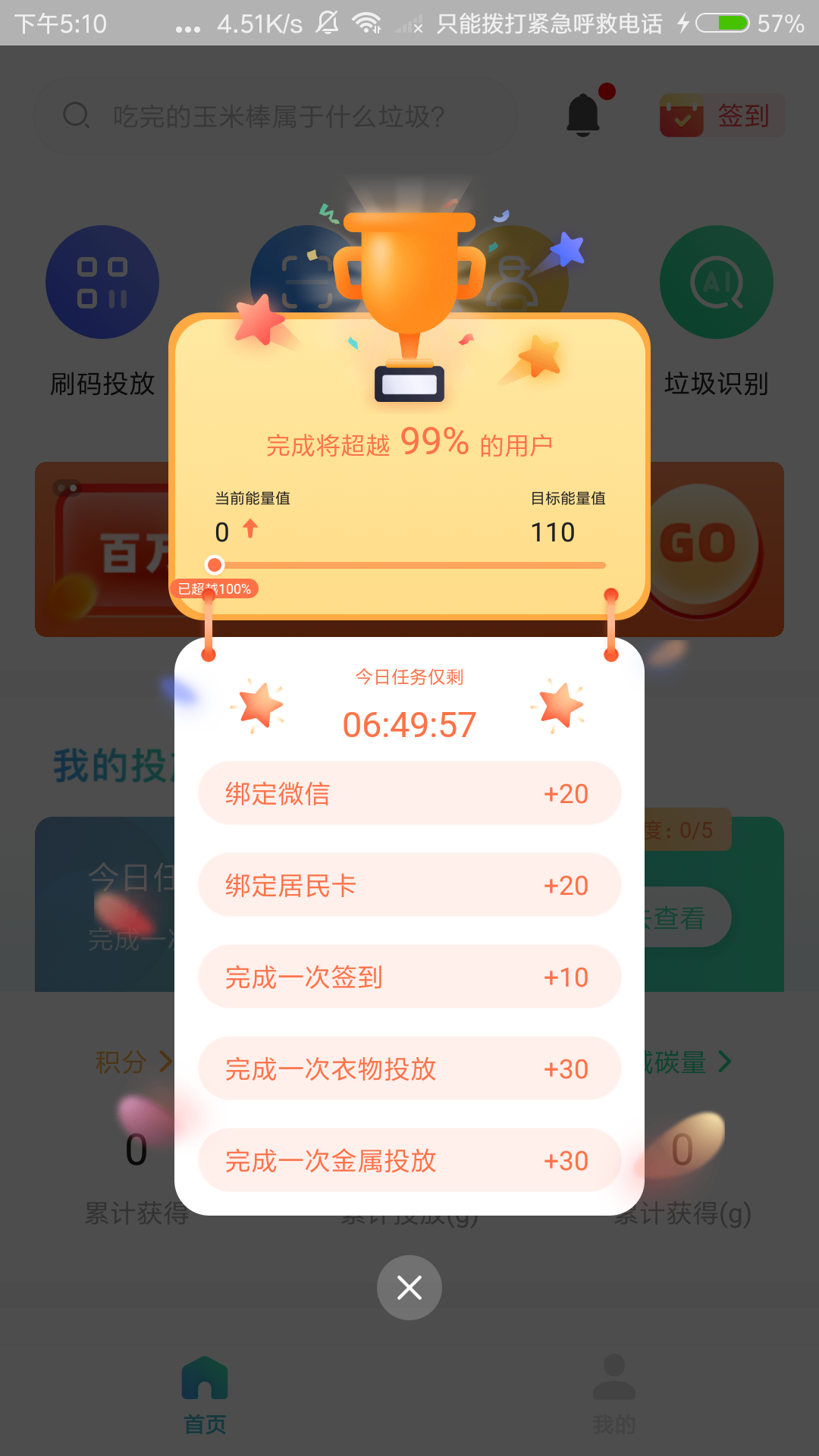Open the 完成一次签到 task
Image resolution: width=819 pixels, height=1456 pixels.
click(409, 977)
